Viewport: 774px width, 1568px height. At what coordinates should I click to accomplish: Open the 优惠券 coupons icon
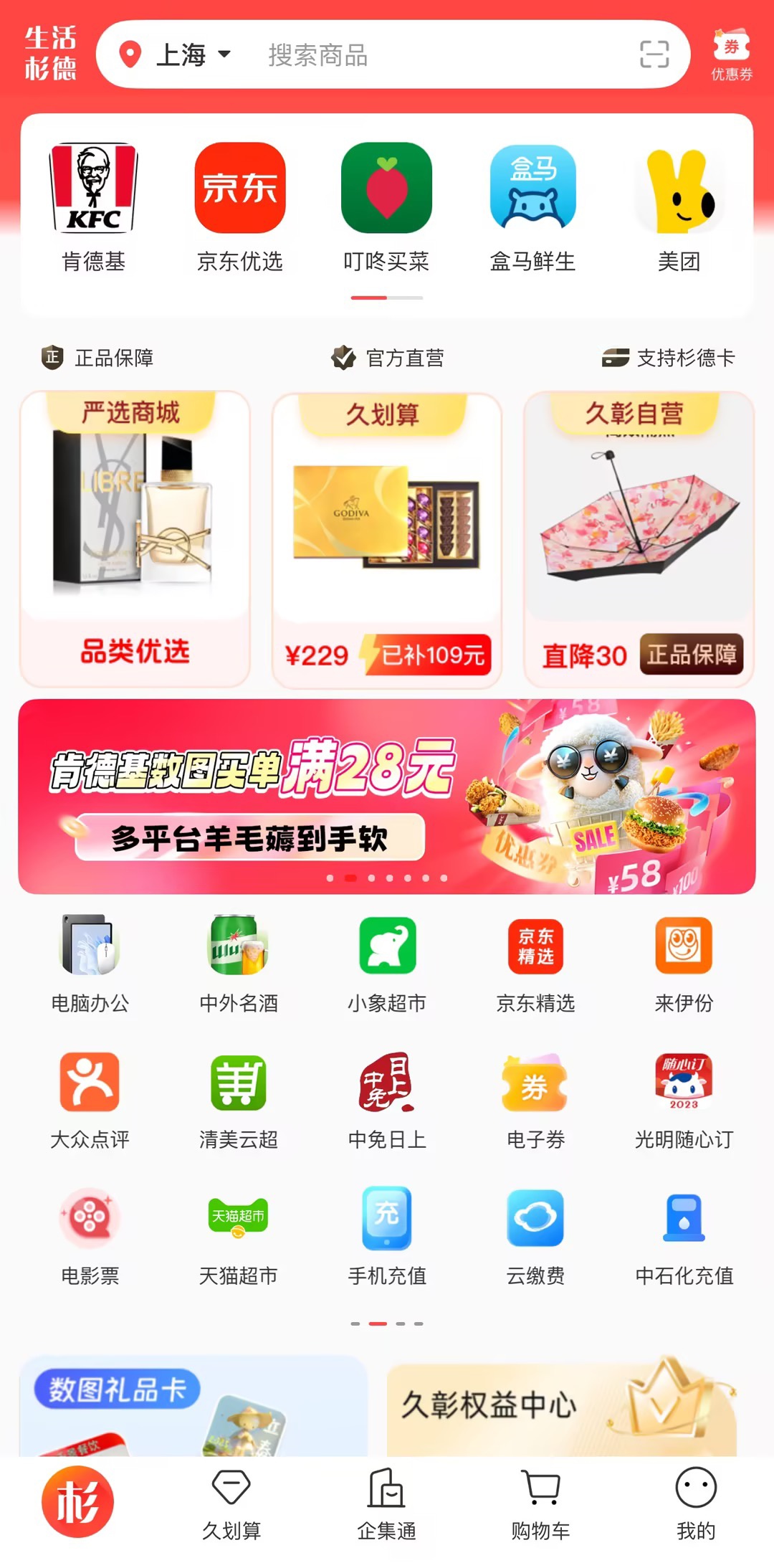tap(731, 54)
